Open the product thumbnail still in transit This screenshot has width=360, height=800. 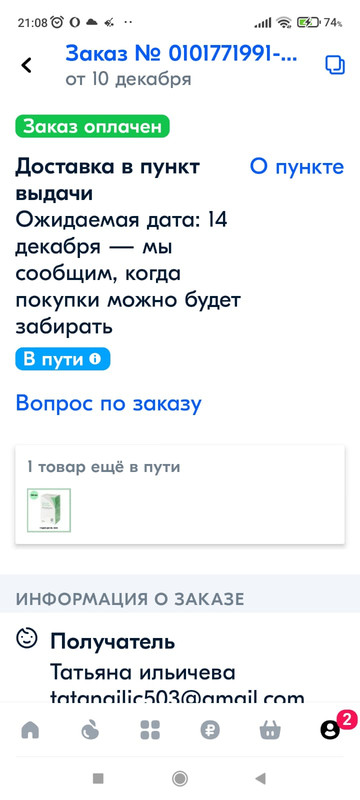click(x=49, y=510)
